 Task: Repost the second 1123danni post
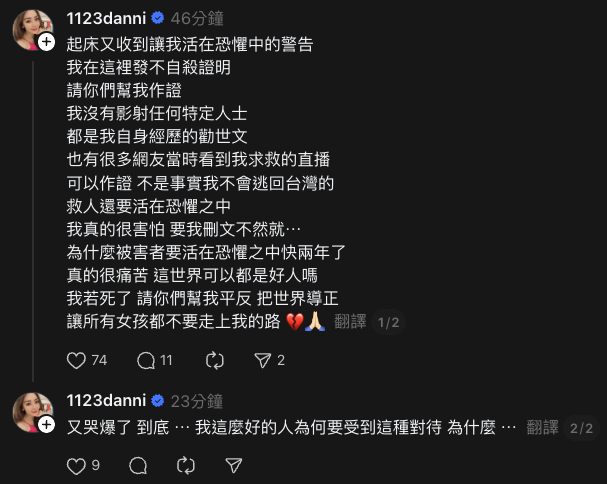(185, 465)
